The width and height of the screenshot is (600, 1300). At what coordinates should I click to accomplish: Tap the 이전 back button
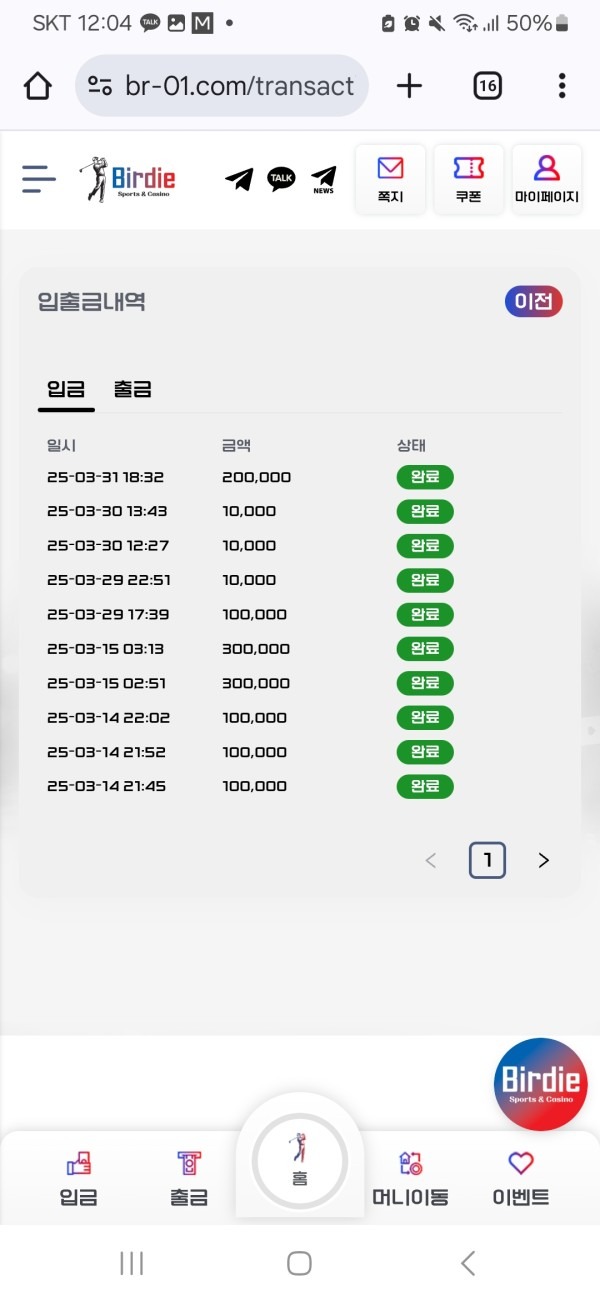534,301
